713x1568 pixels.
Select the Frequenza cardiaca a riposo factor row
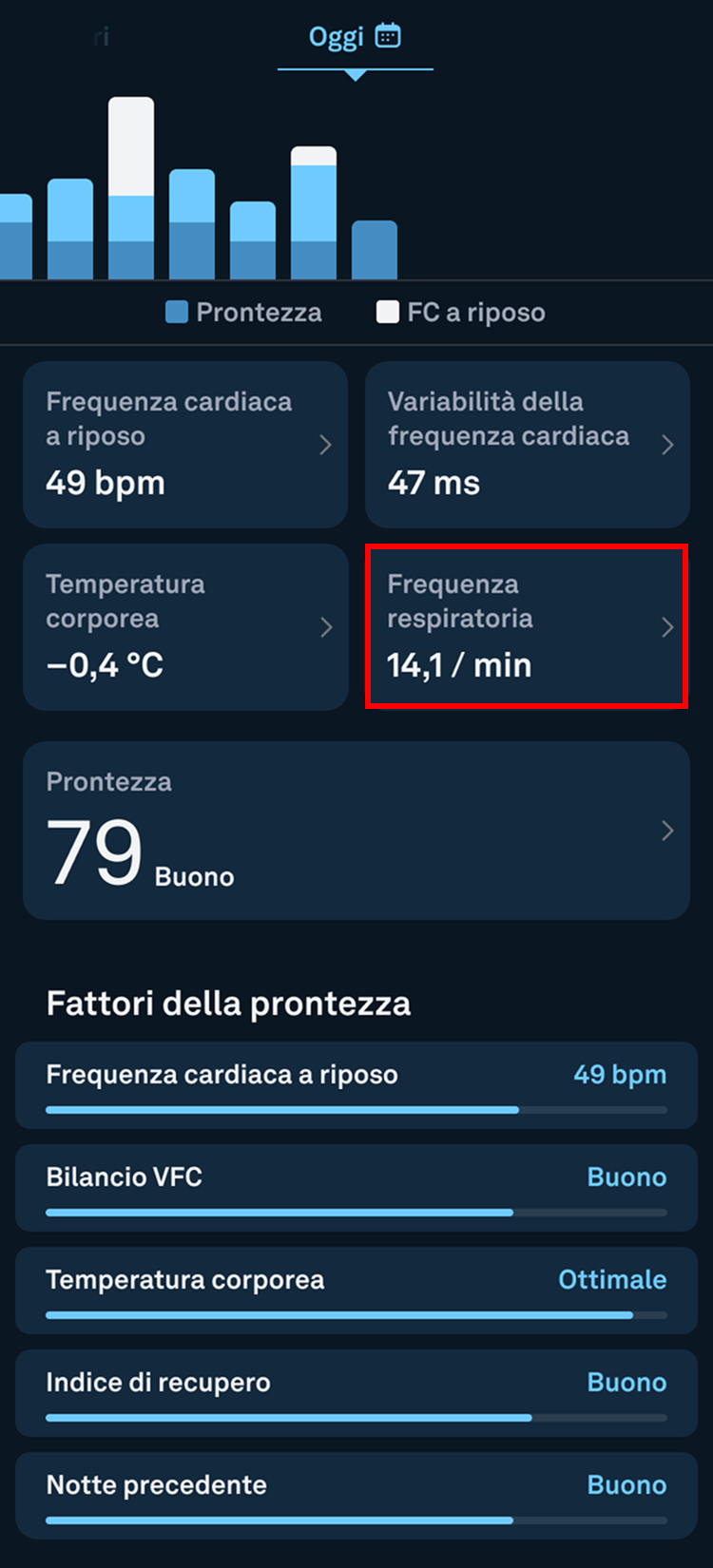[x=356, y=1084]
